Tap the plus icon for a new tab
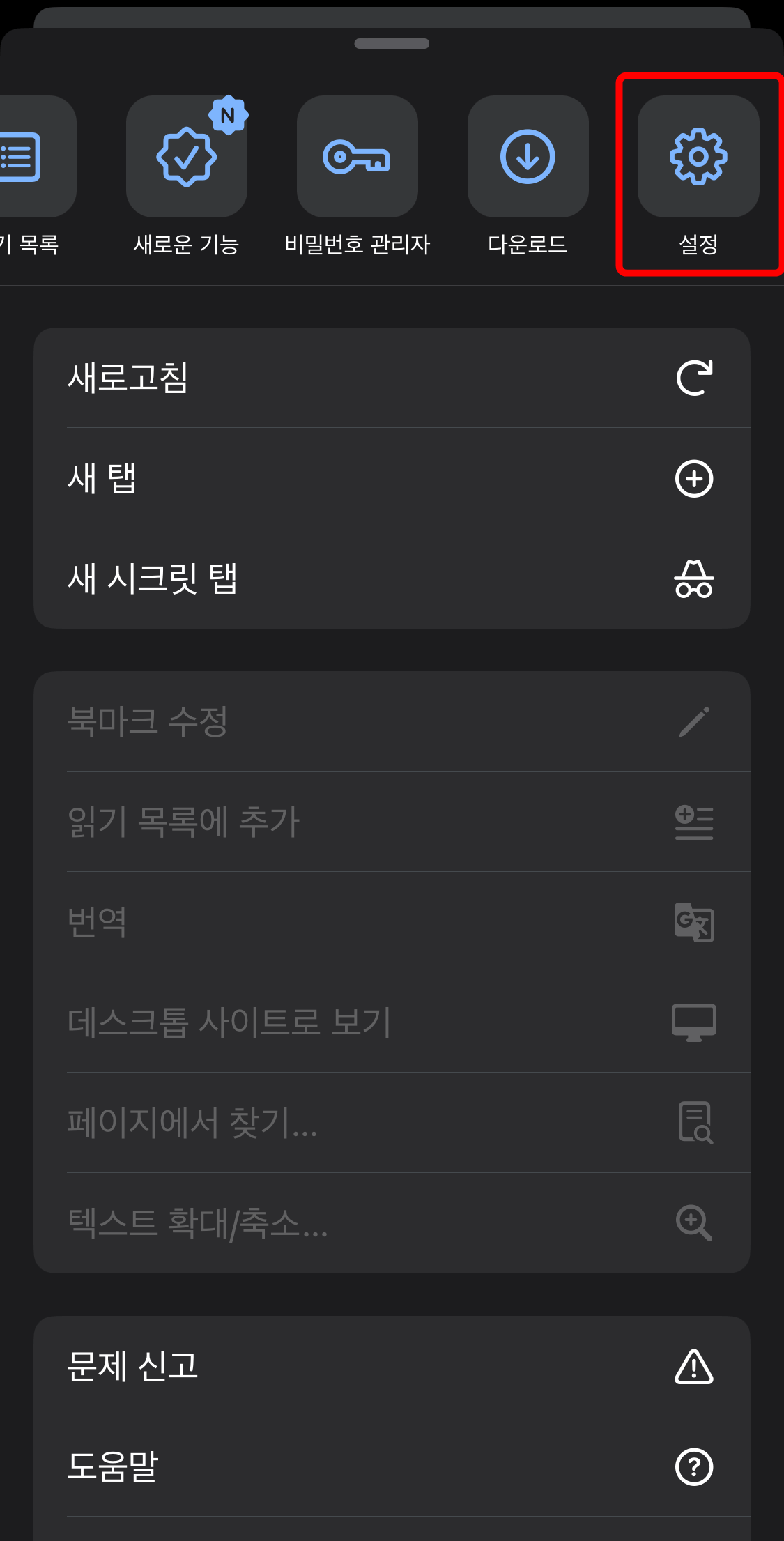The image size is (784, 1541). tap(695, 477)
